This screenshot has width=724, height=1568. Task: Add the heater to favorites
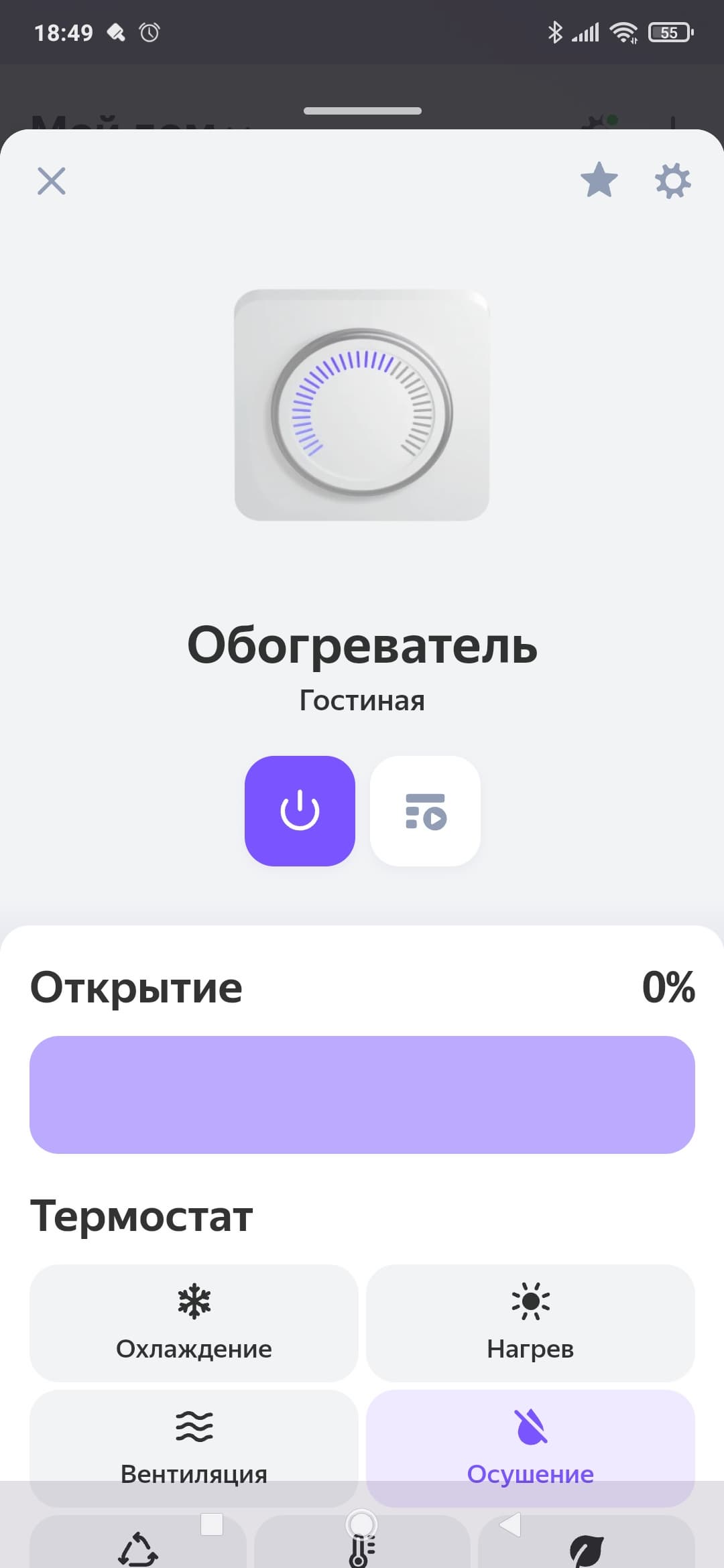tap(599, 180)
